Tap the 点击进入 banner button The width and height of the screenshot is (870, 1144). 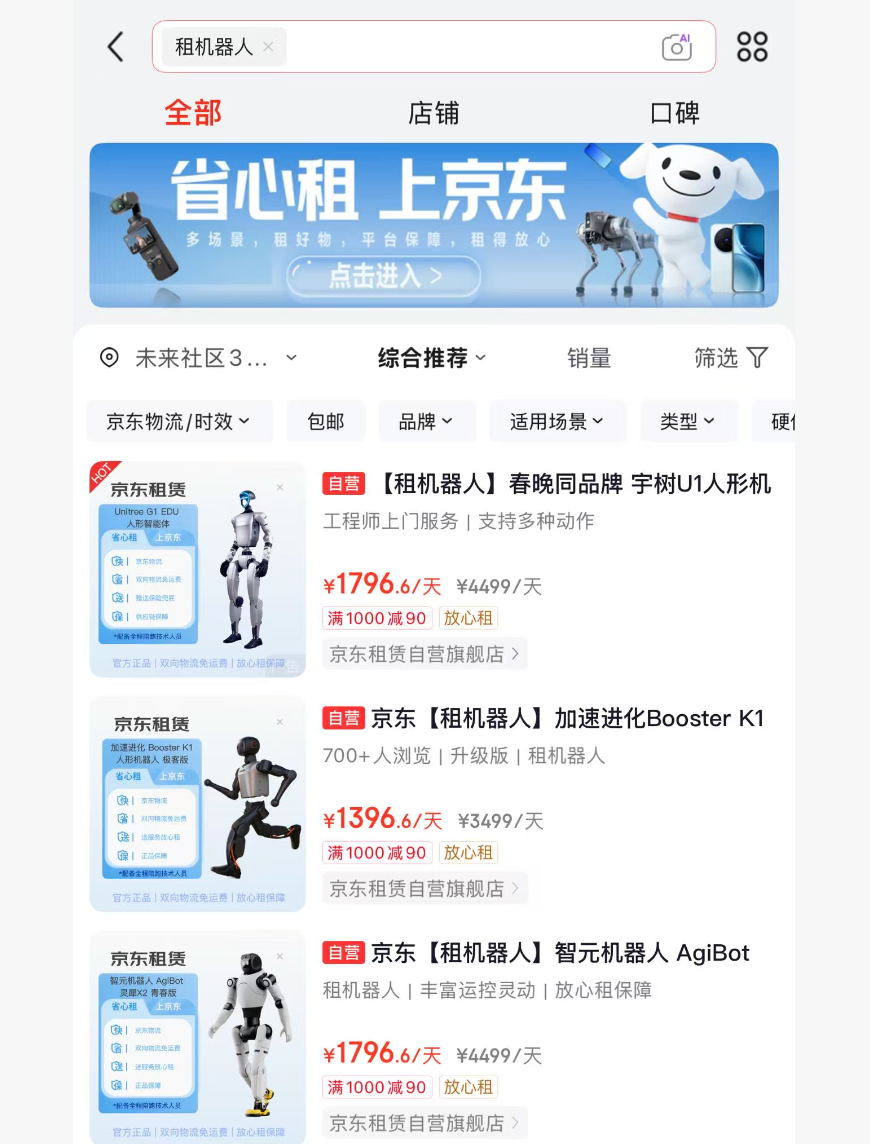(x=383, y=276)
